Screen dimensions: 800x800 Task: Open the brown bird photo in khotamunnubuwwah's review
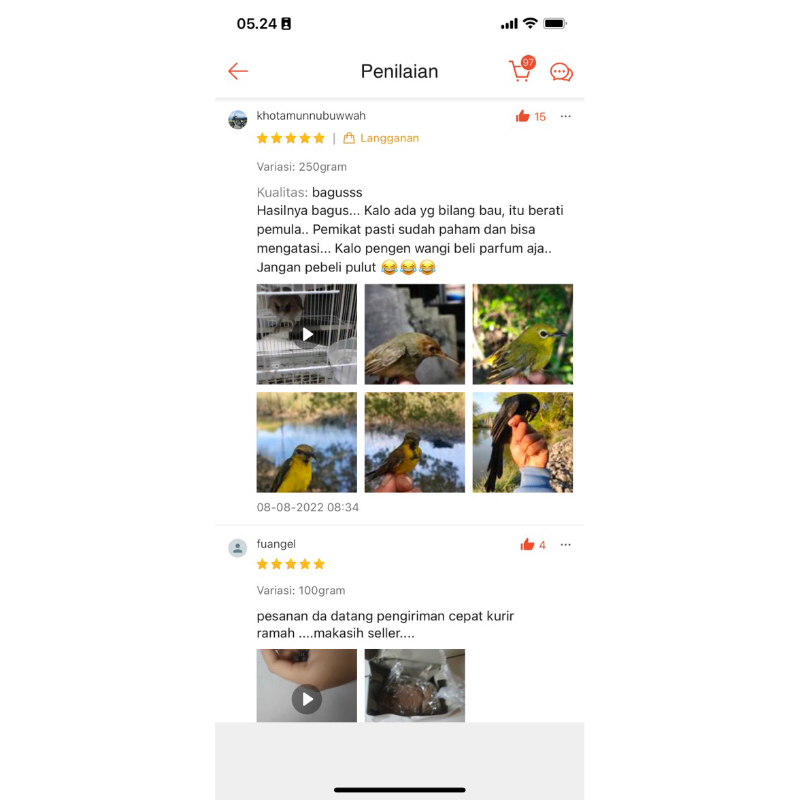pos(414,334)
